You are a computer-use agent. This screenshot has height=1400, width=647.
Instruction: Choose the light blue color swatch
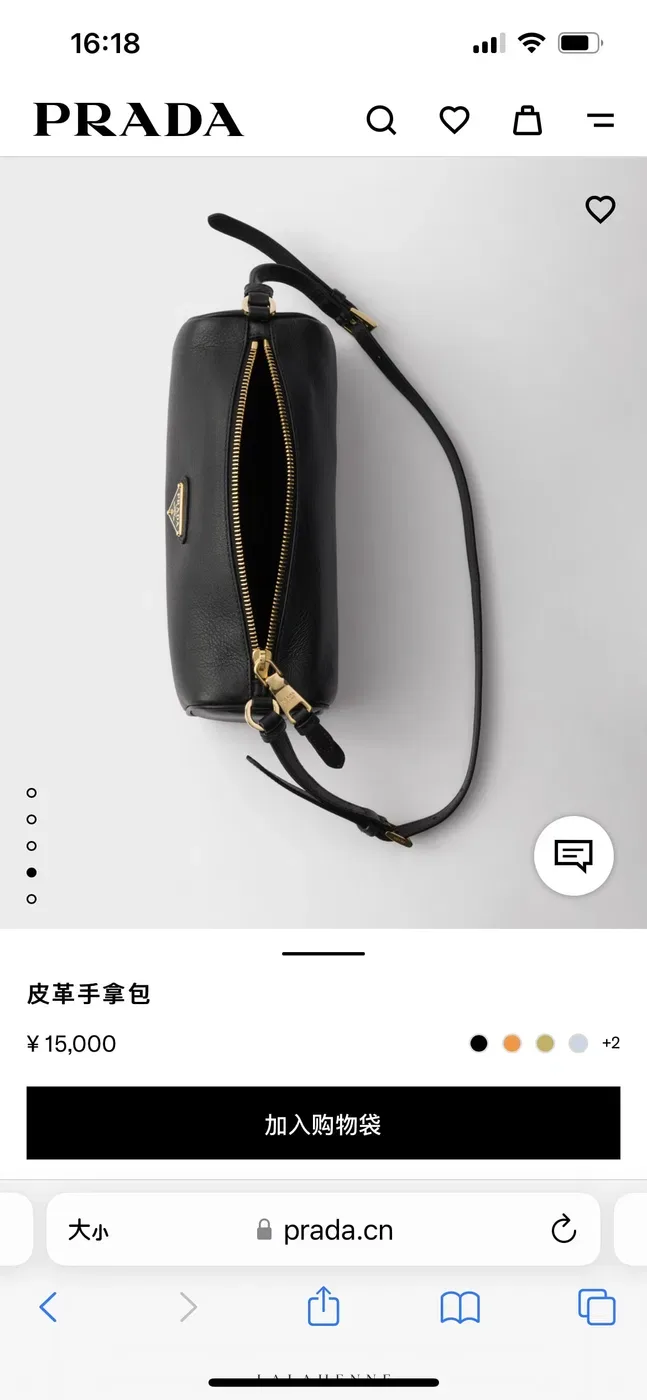[x=578, y=1043]
